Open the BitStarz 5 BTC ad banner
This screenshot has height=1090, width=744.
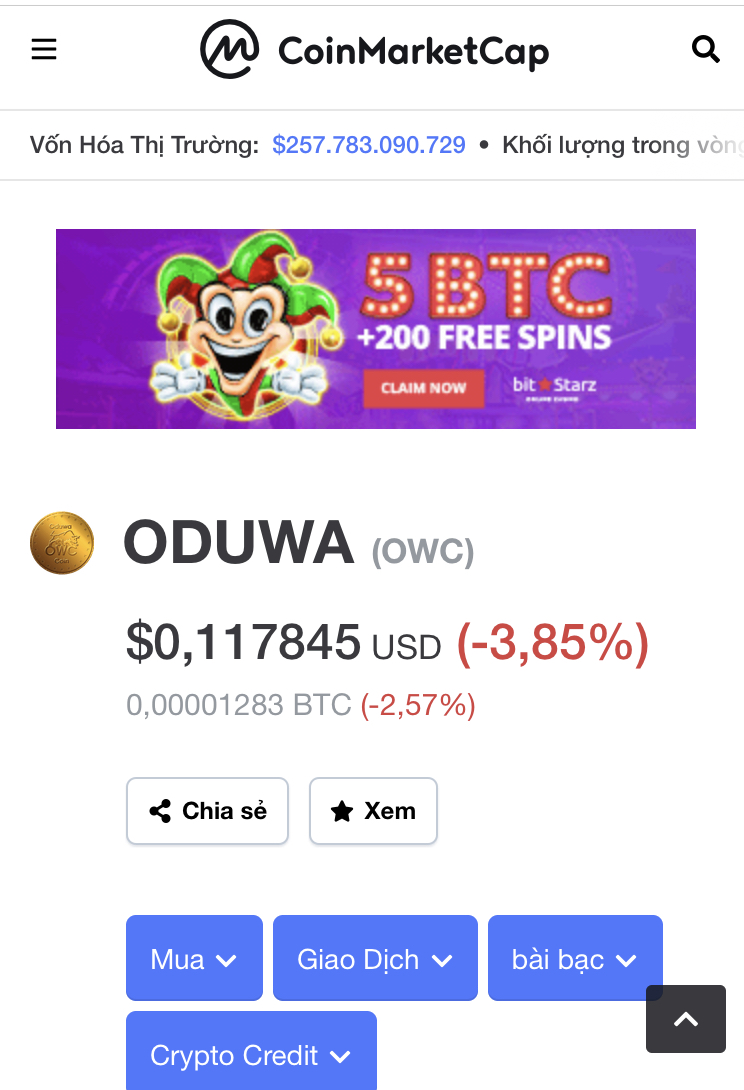[x=375, y=329]
